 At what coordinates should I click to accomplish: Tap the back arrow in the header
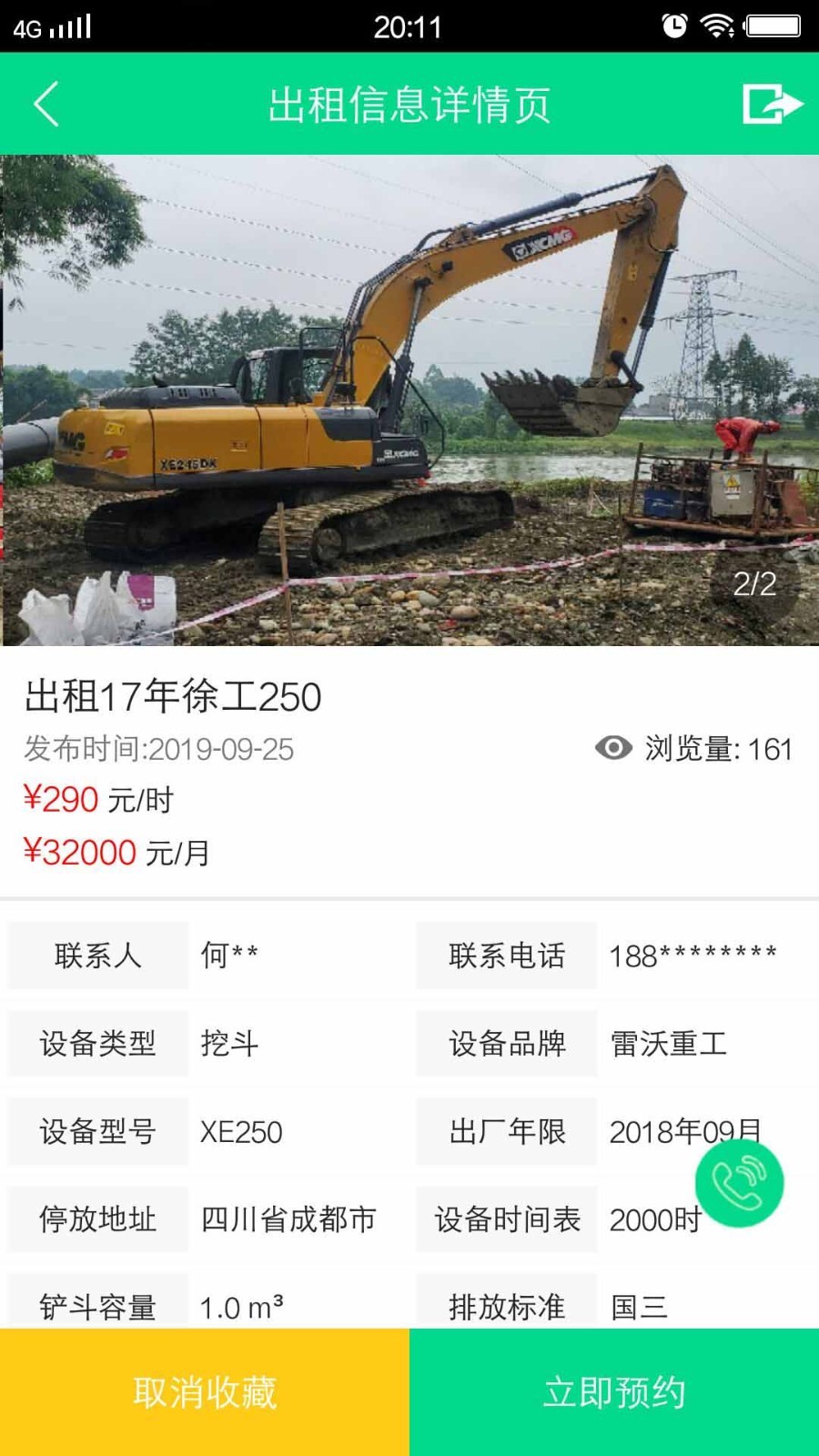[45, 104]
